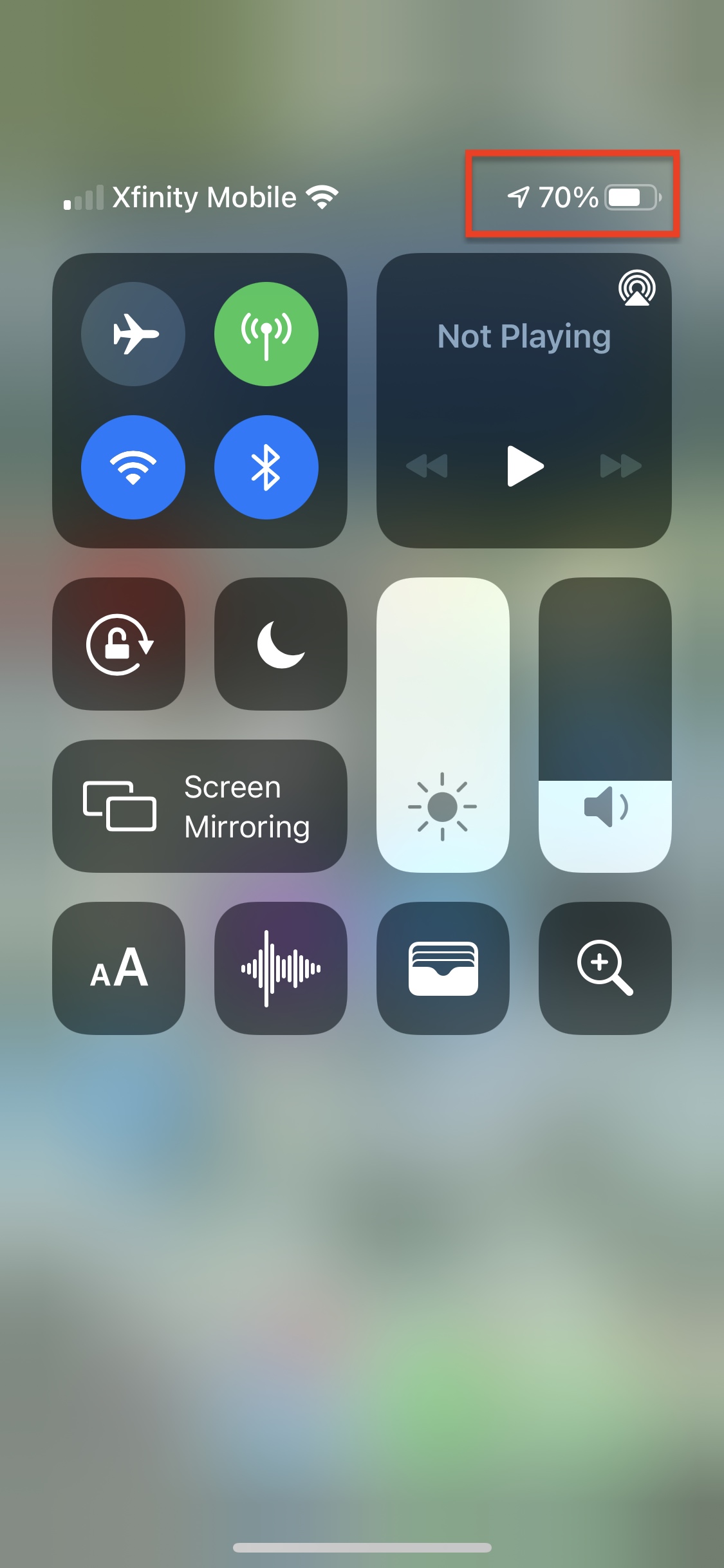Tap the volume slider

tap(605, 725)
